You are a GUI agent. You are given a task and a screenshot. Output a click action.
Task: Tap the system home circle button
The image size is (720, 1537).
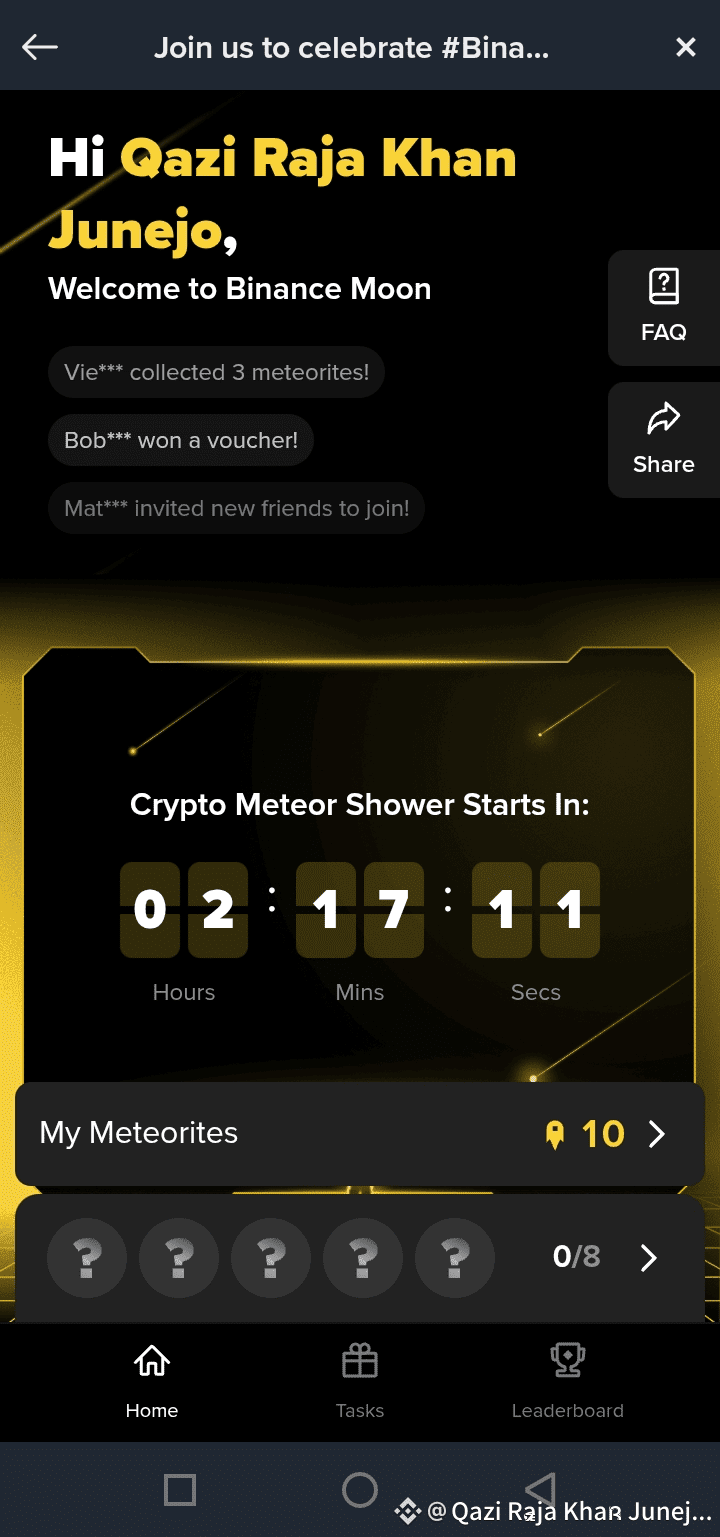click(360, 1490)
